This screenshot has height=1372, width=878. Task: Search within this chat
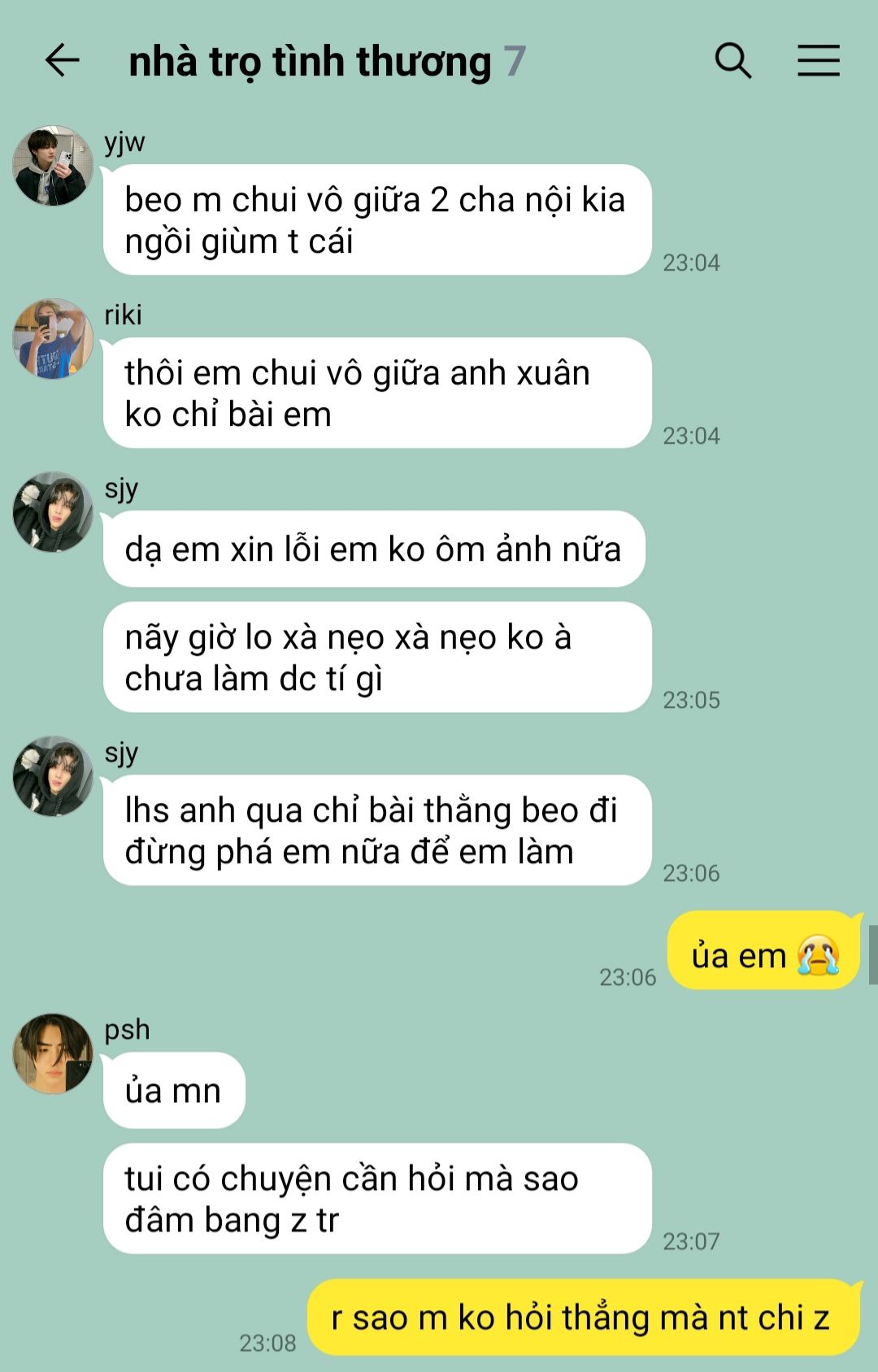point(732,61)
